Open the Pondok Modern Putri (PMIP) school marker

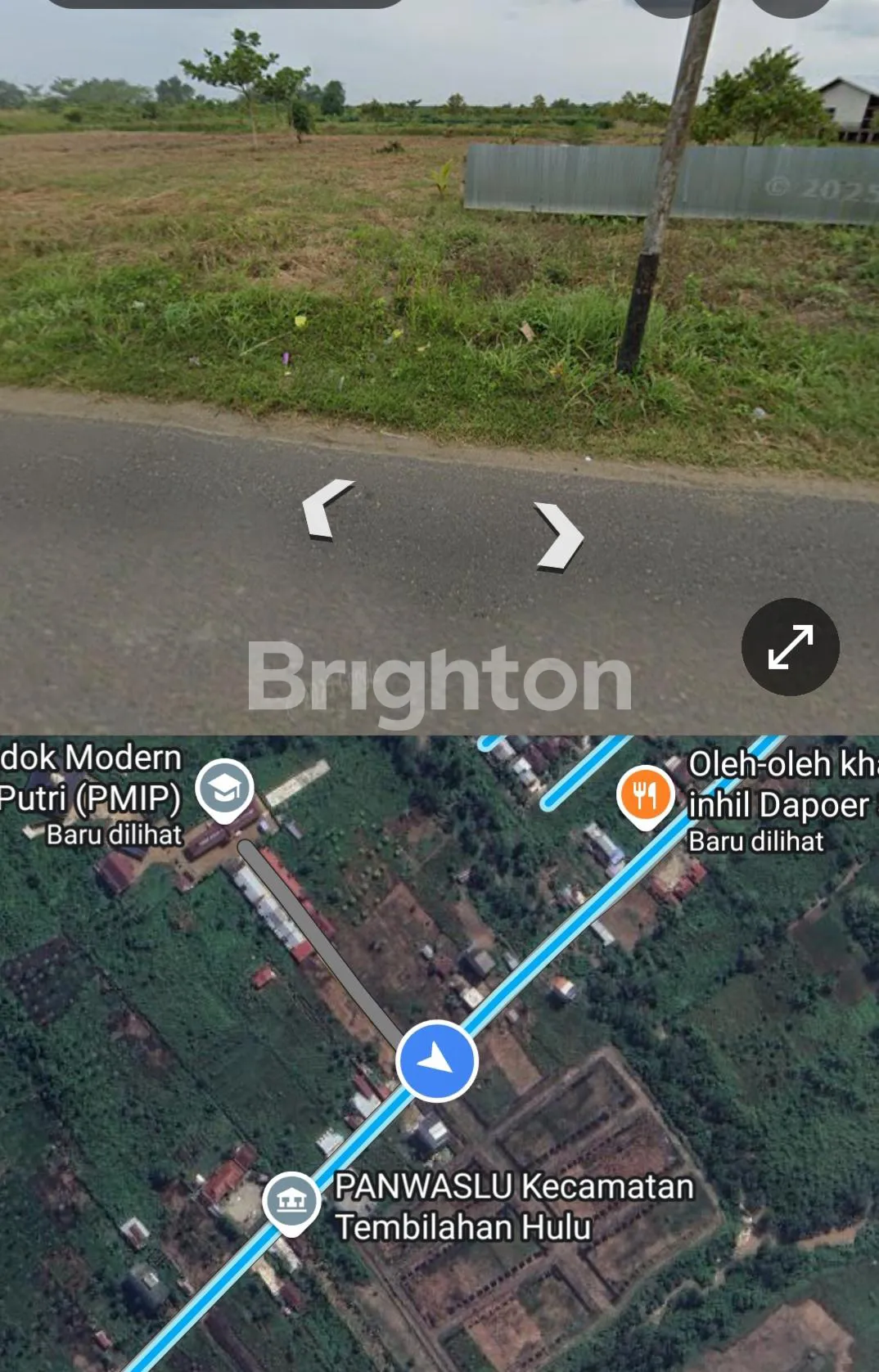click(225, 789)
